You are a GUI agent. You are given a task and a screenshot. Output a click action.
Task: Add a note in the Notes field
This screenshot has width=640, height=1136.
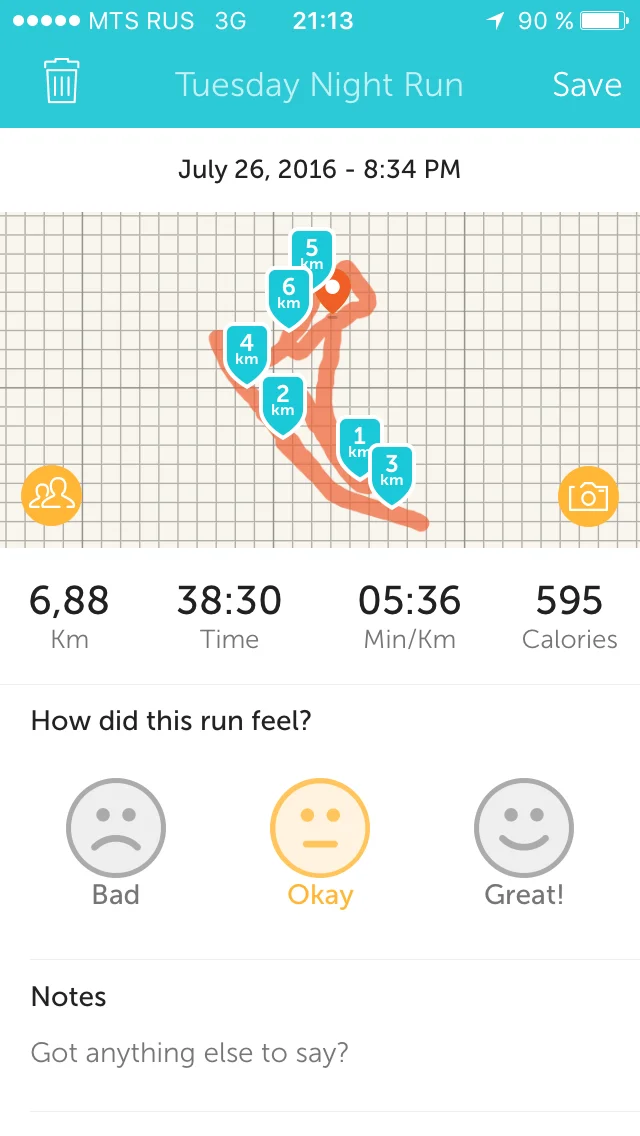tap(190, 1053)
